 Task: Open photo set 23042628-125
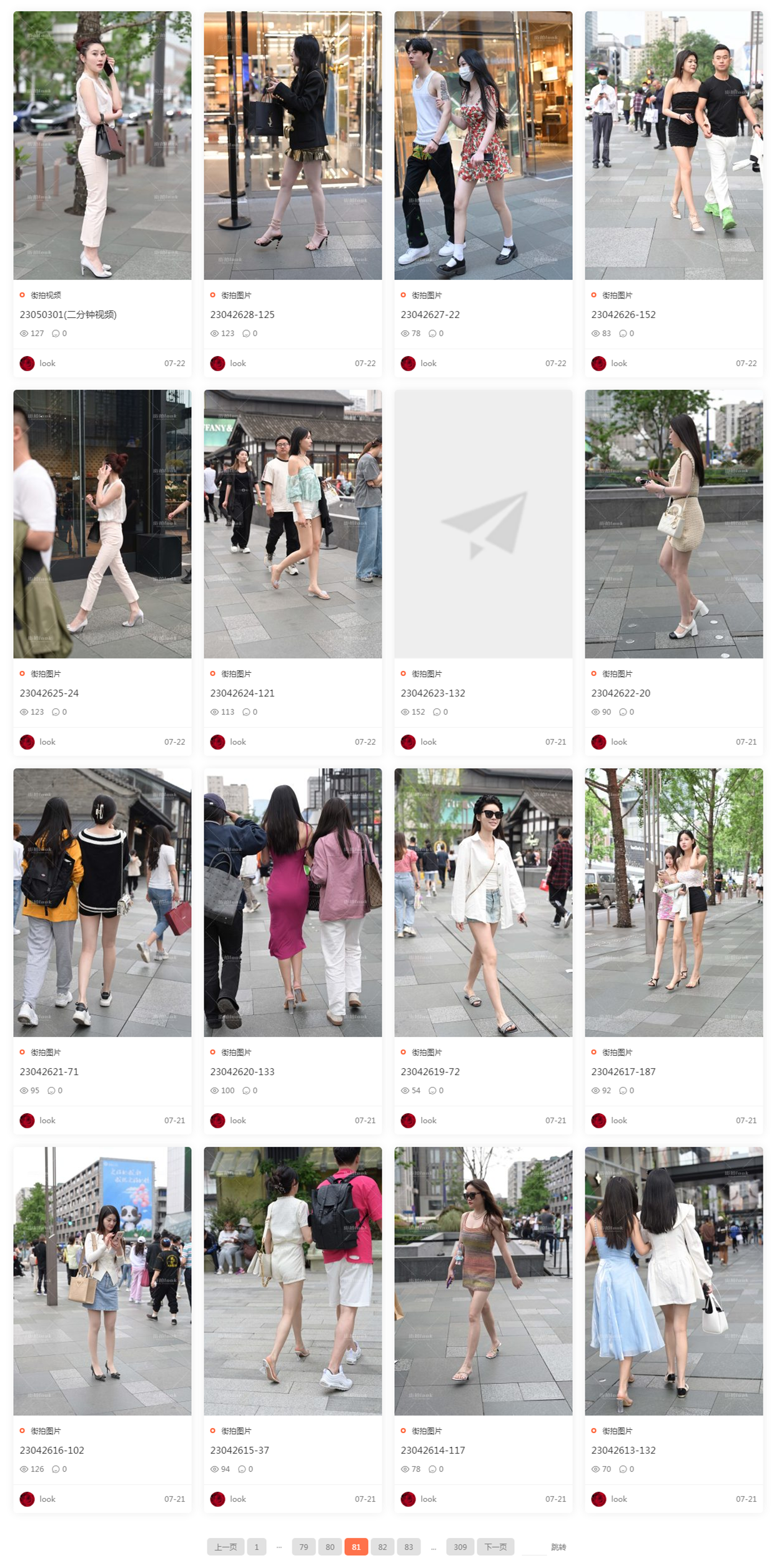click(x=242, y=314)
